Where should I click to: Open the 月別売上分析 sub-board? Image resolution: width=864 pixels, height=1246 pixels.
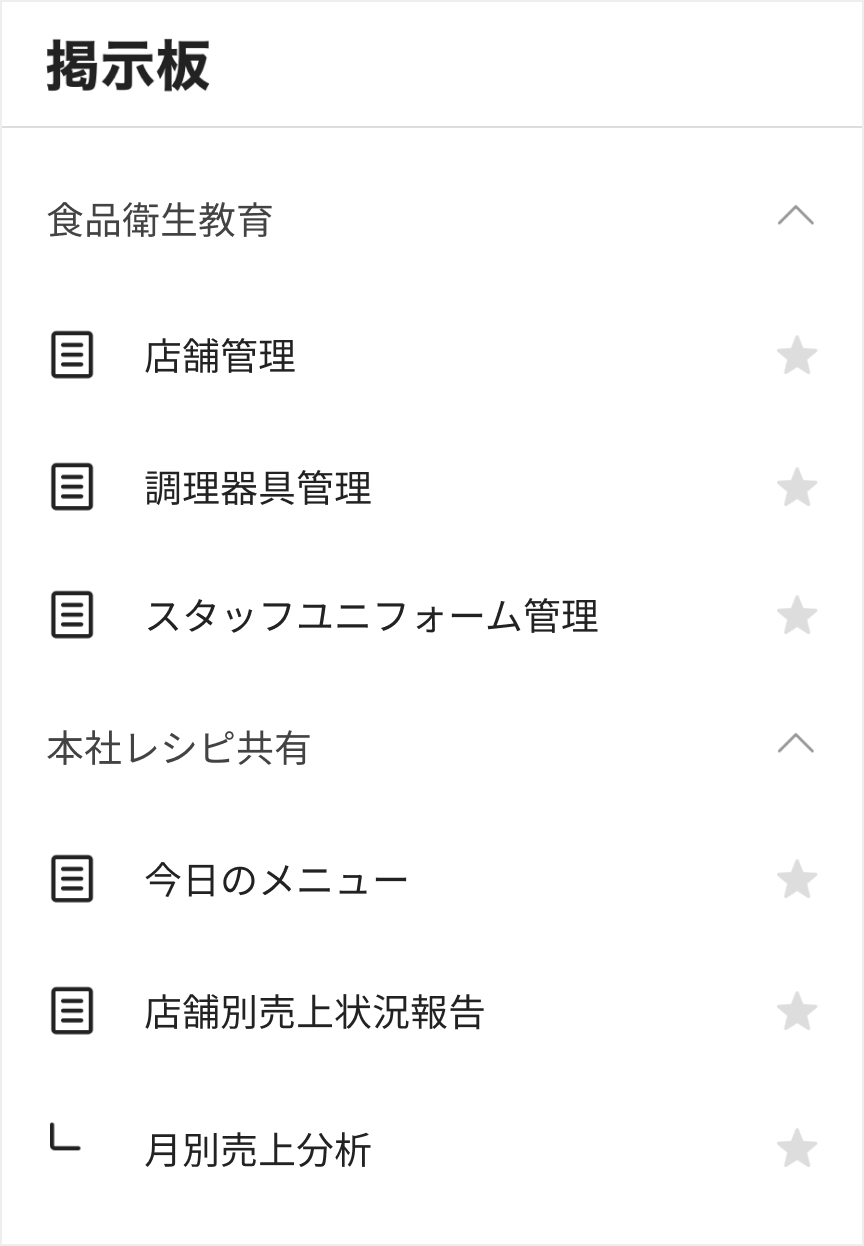(x=258, y=1149)
